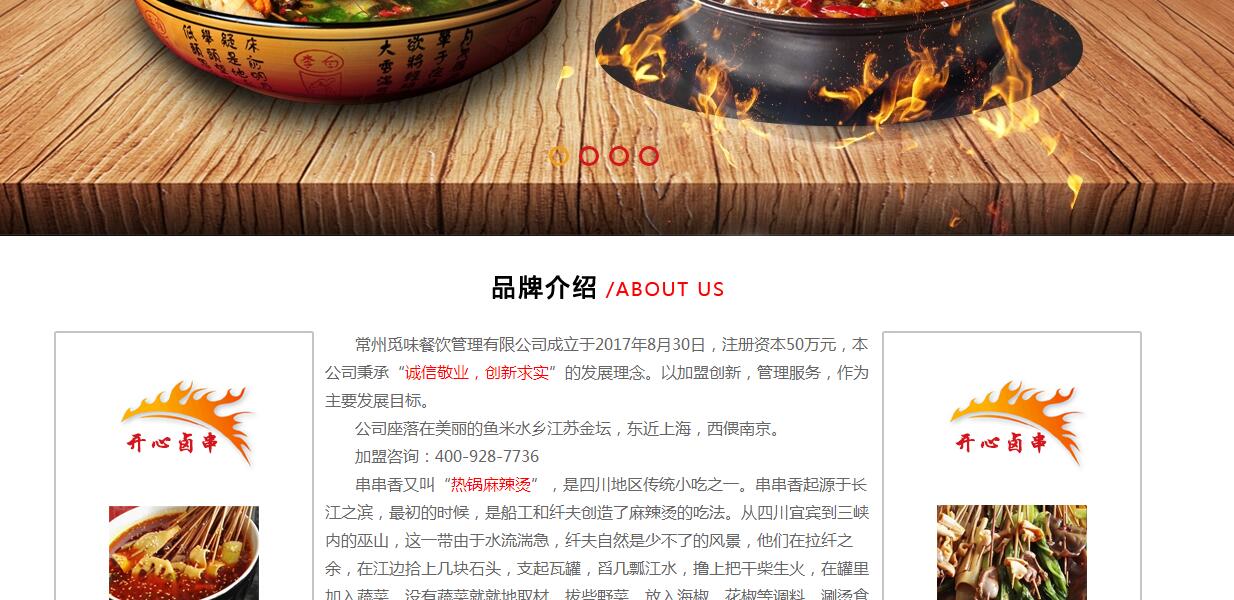Image resolution: width=1234 pixels, height=600 pixels.
Task: Select the first carousel indicator dot
Action: click(559, 156)
